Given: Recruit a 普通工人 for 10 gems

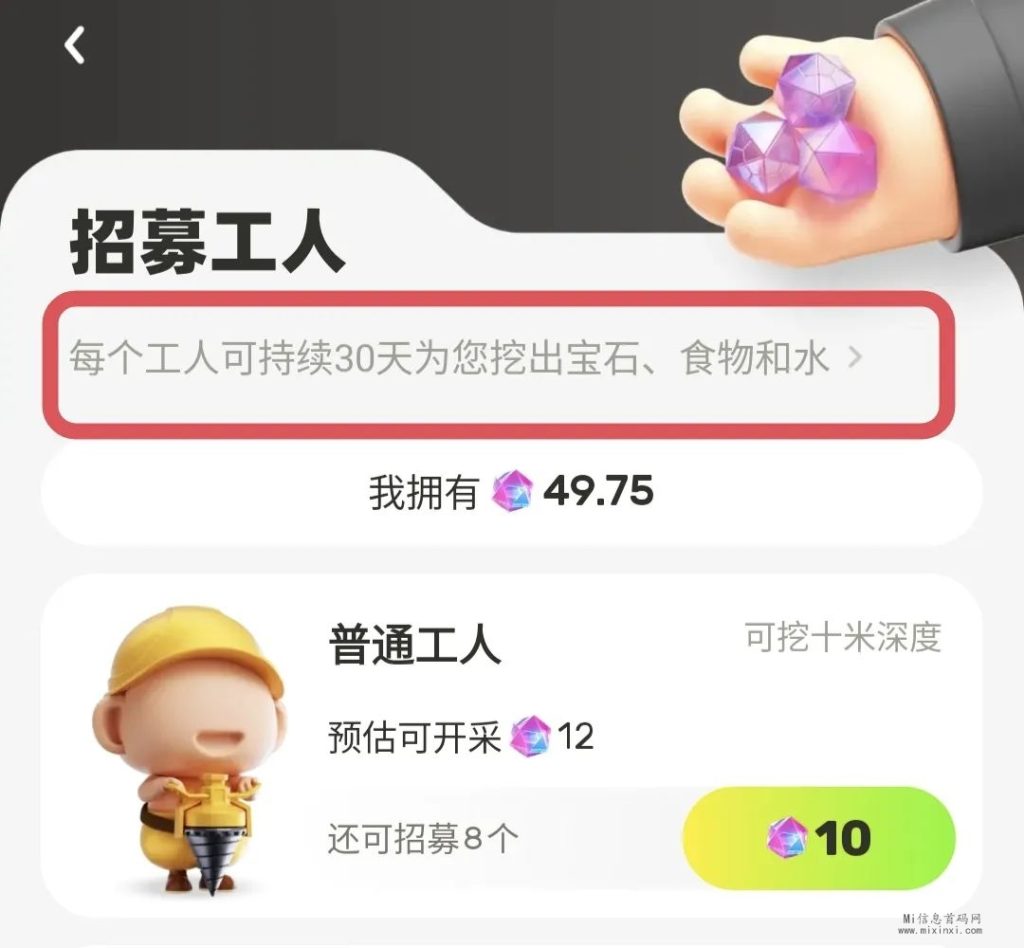Looking at the screenshot, I should 818,838.
